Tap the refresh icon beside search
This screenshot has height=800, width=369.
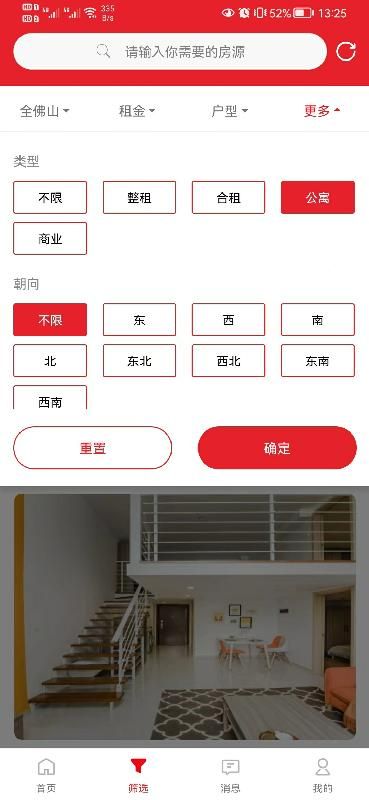tap(346, 52)
